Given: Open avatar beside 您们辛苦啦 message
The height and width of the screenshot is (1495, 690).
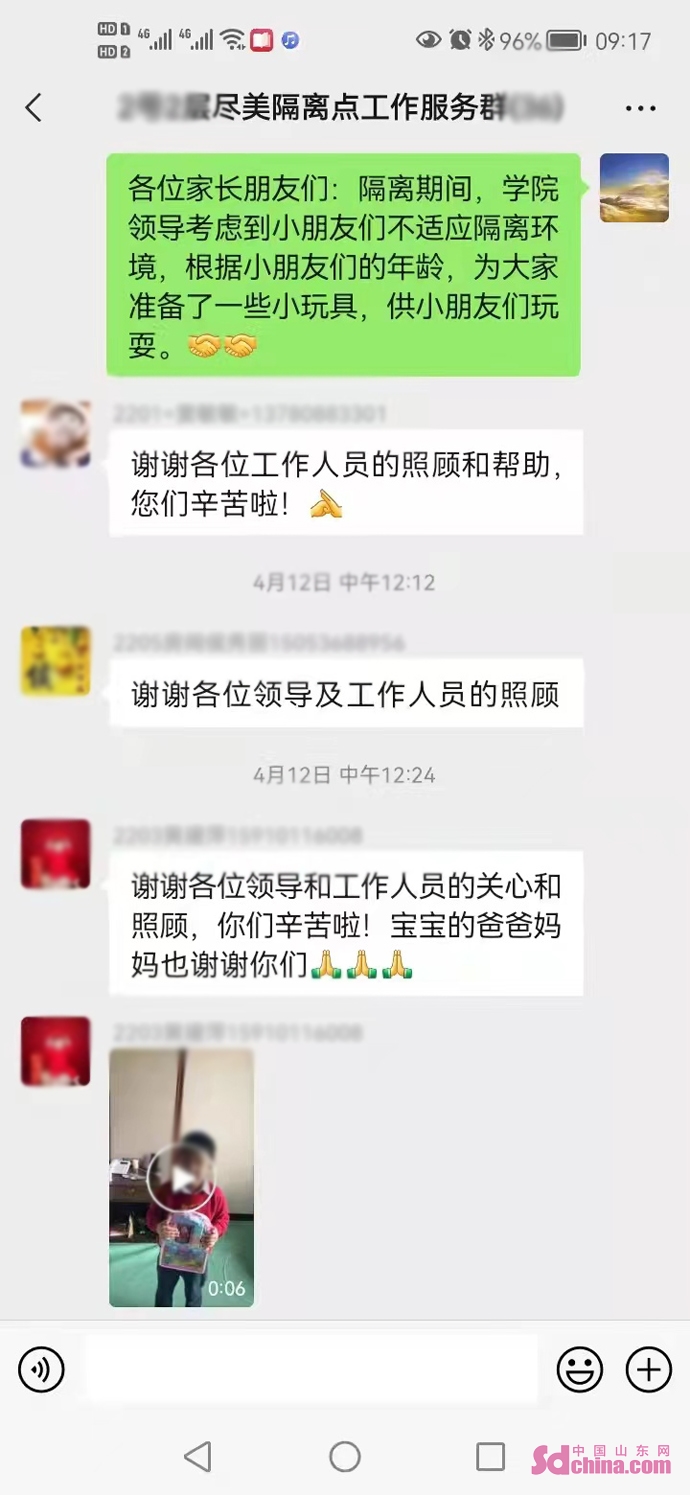Looking at the screenshot, I should [x=56, y=434].
